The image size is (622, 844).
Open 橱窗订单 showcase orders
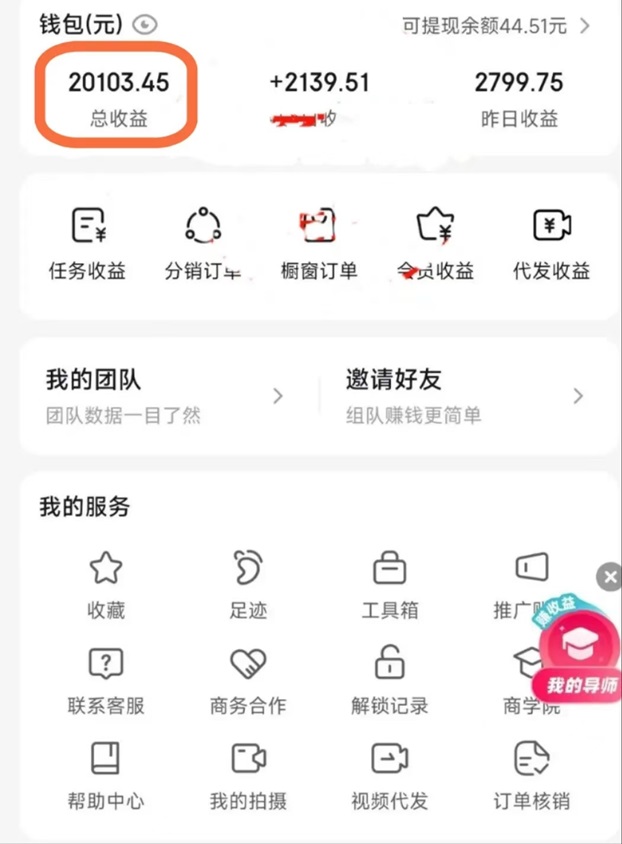click(x=319, y=243)
